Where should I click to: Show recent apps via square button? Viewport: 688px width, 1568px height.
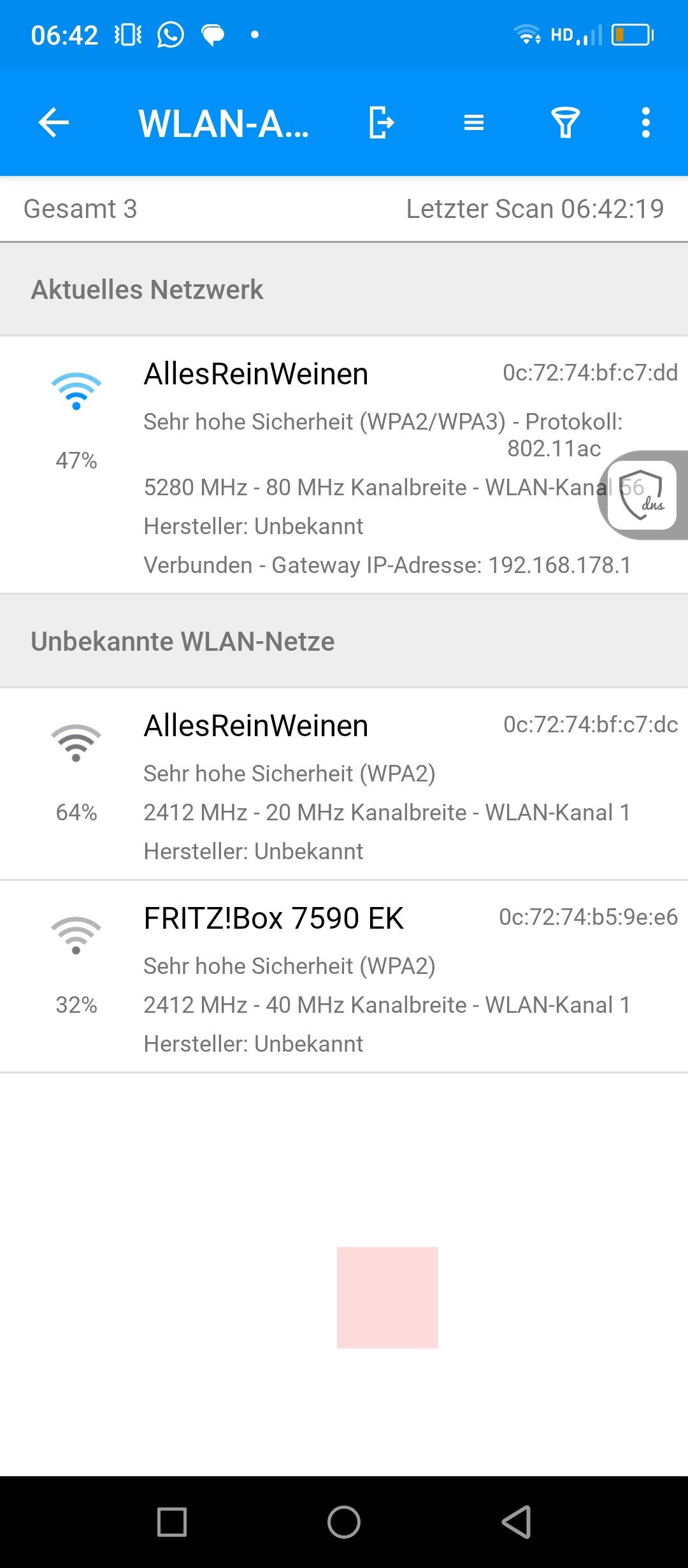(x=172, y=1522)
